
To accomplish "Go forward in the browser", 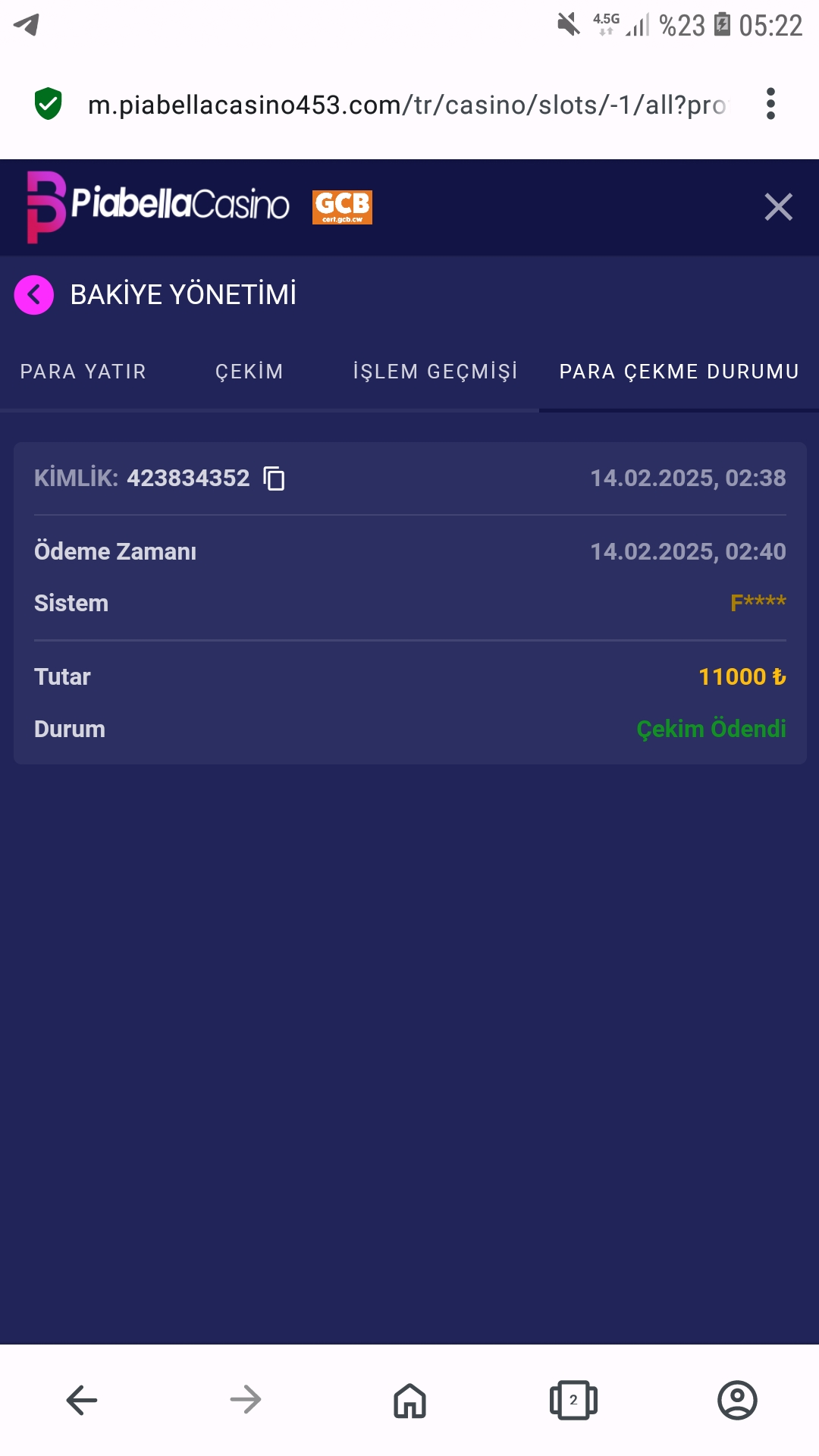I will (x=246, y=1400).
